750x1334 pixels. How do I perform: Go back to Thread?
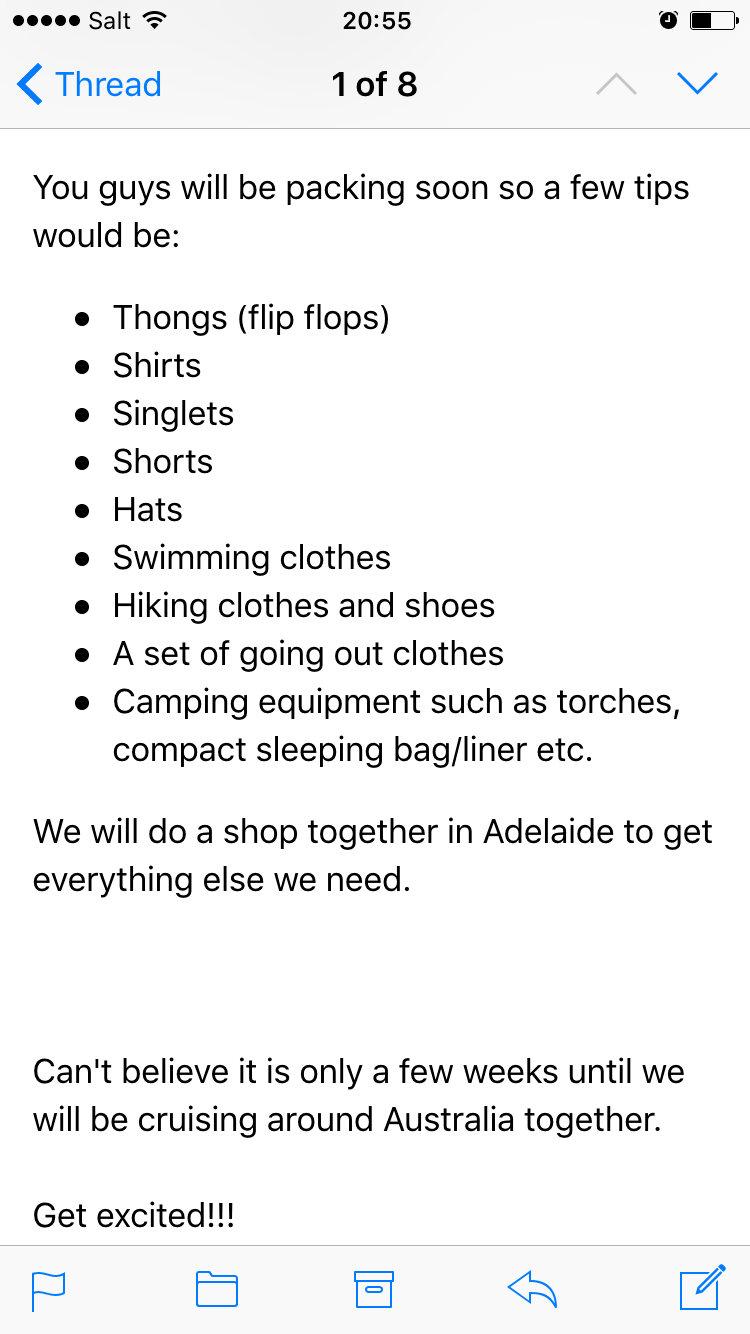[x=90, y=85]
